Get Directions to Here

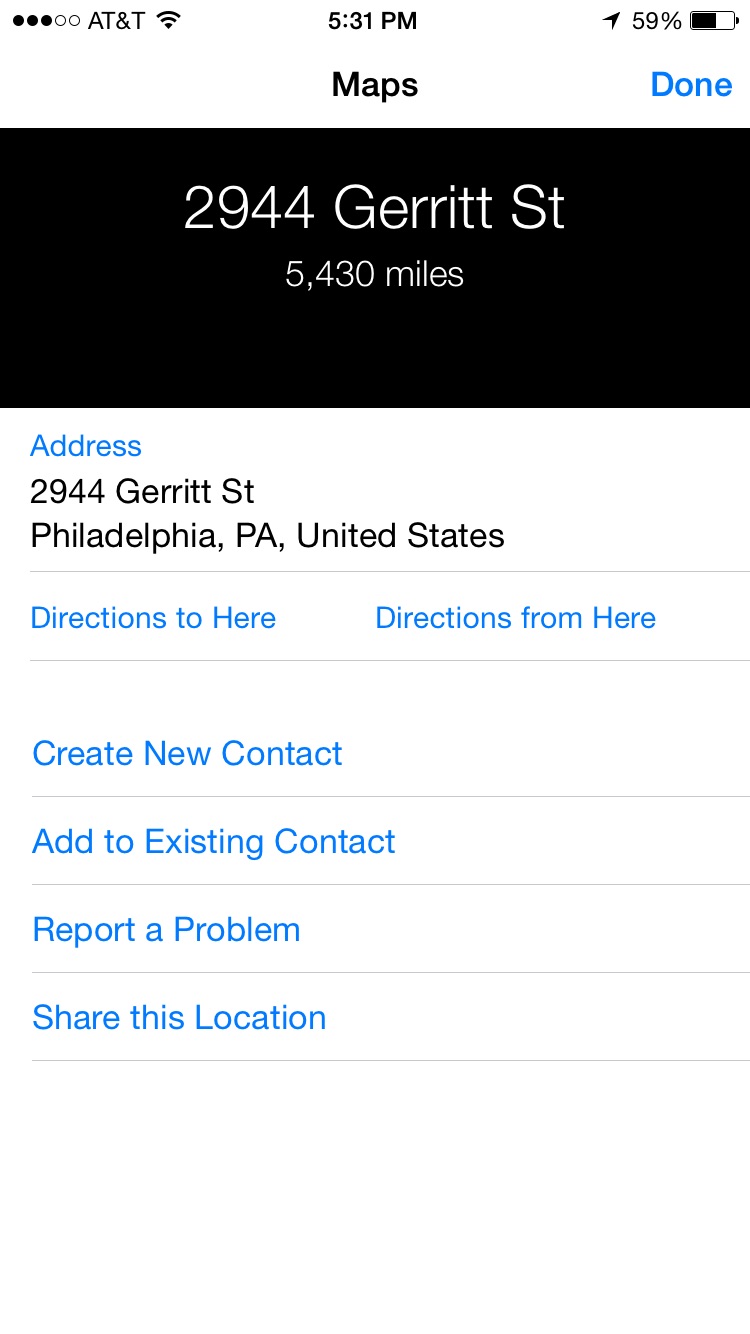coord(153,618)
